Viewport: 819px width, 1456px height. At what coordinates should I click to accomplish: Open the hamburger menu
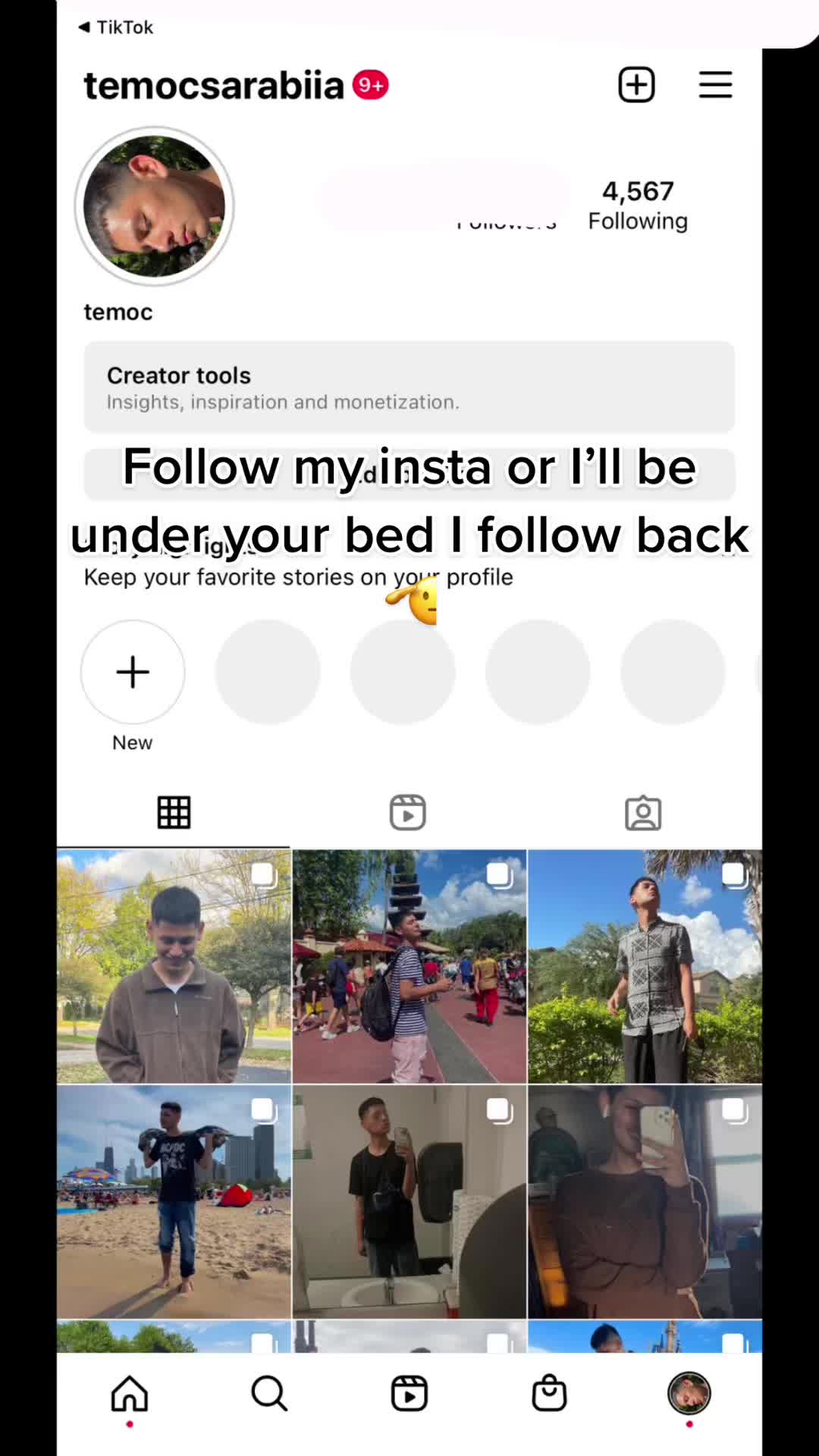(x=715, y=84)
